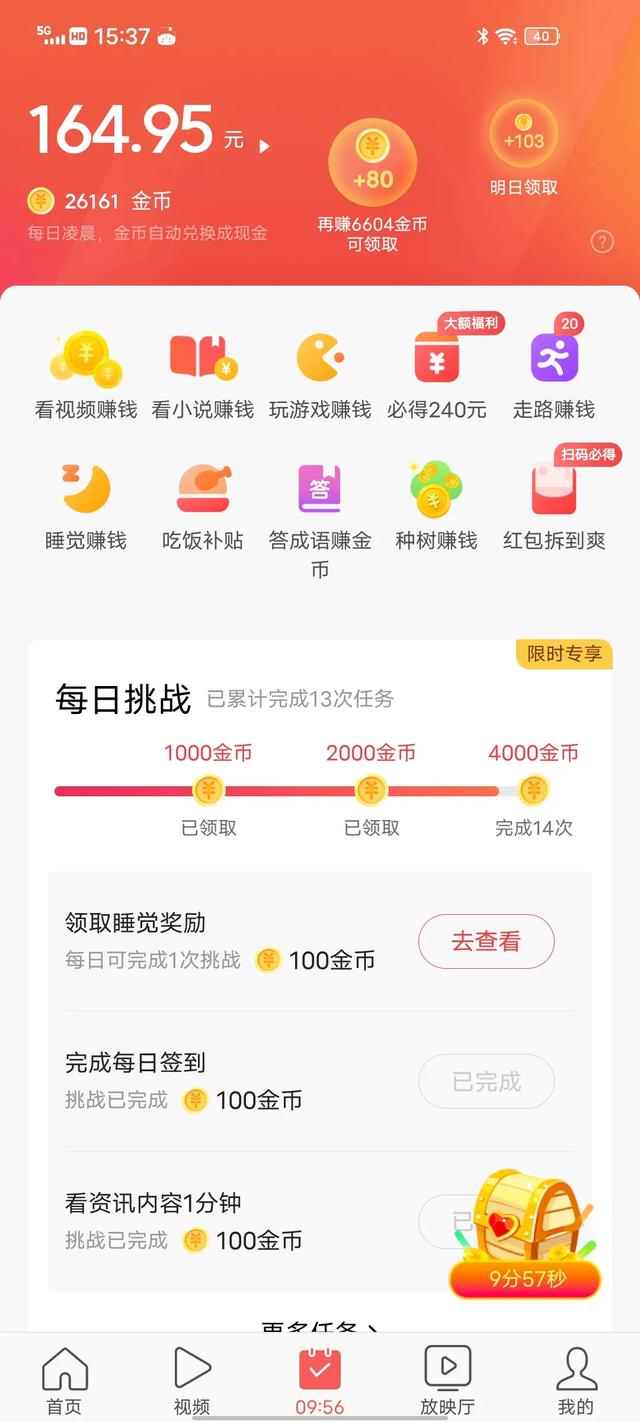Open the help question mark icon
Viewport: 640px width, 1422px height.
point(602,241)
